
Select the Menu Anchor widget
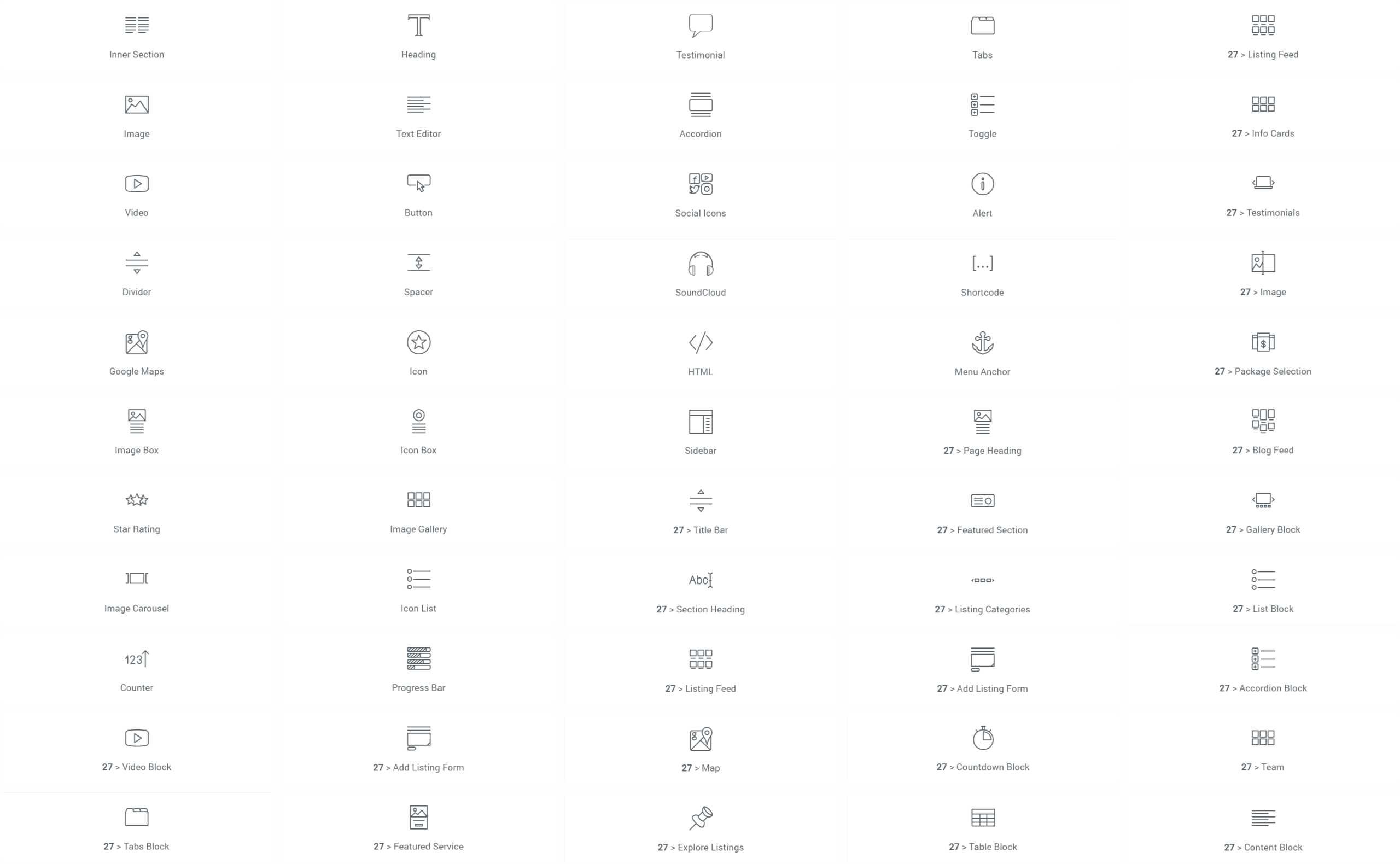pyautogui.click(x=982, y=353)
